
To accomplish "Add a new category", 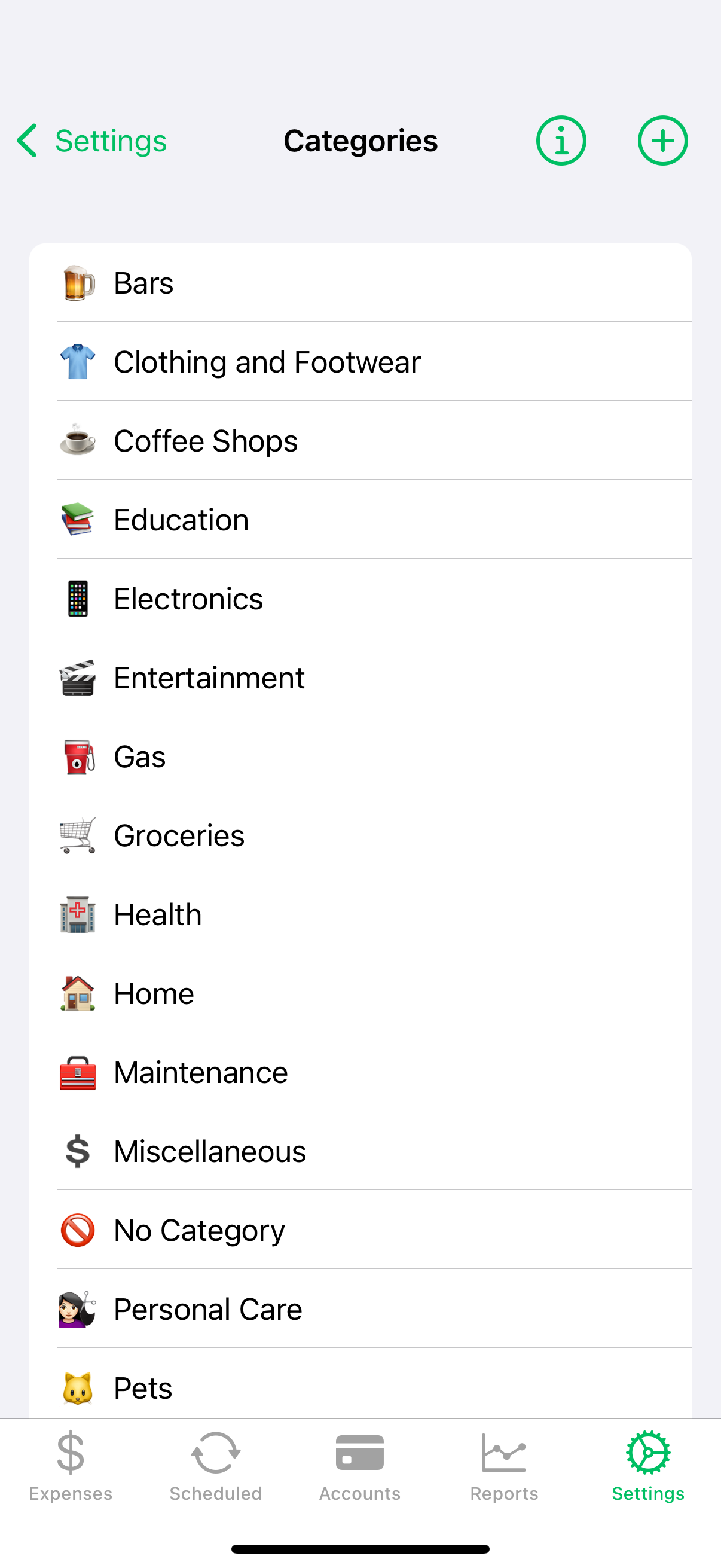I will point(662,141).
